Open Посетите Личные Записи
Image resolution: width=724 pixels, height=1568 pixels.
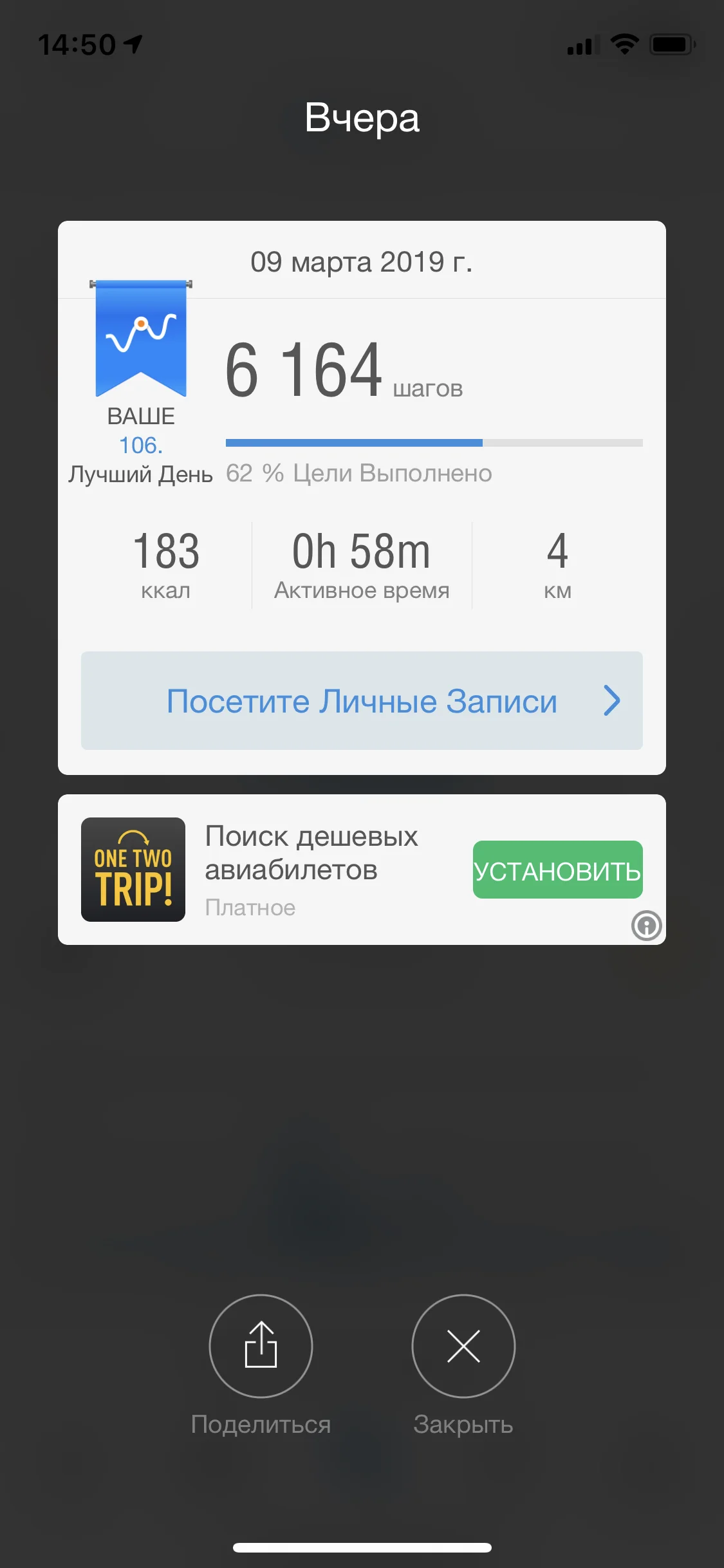click(x=362, y=701)
